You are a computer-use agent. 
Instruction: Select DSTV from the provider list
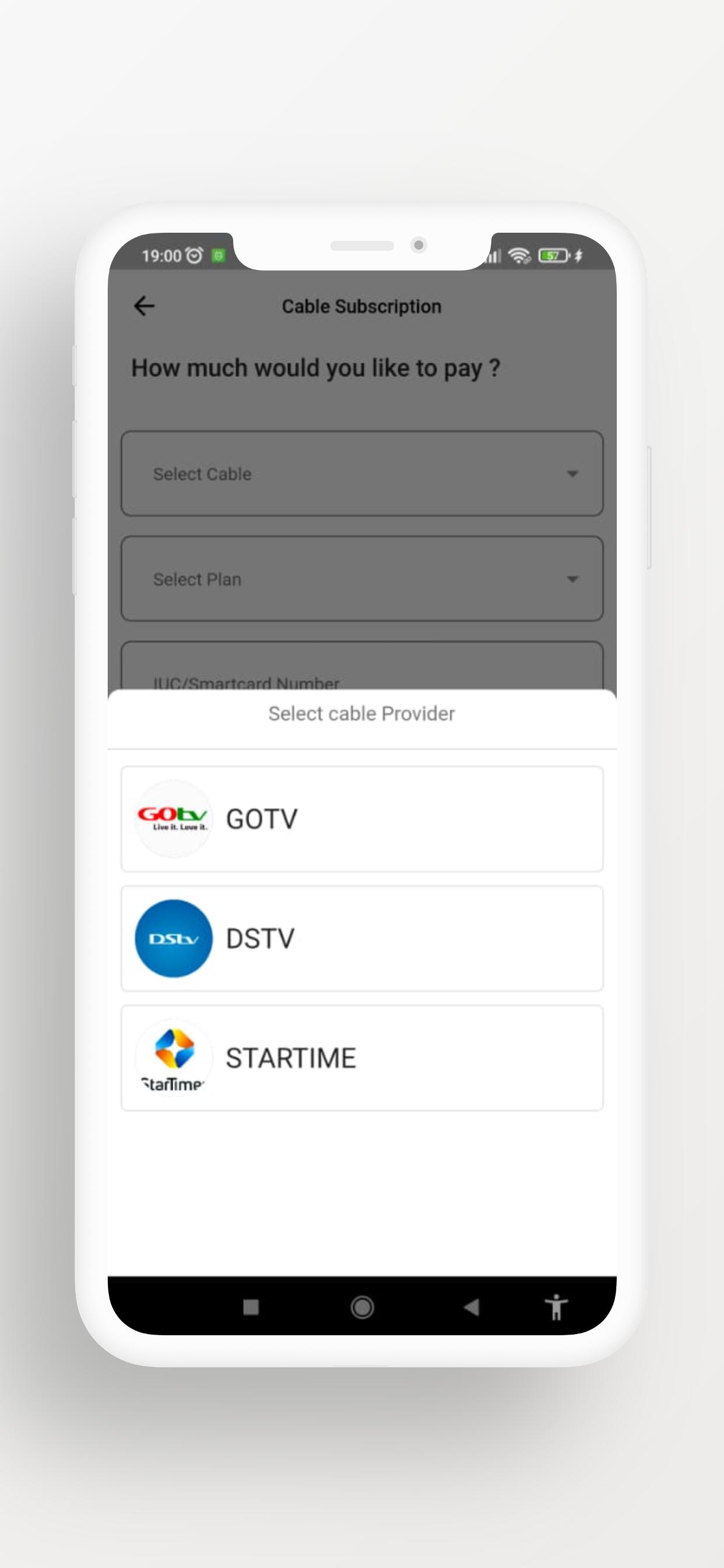tap(362, 938)
